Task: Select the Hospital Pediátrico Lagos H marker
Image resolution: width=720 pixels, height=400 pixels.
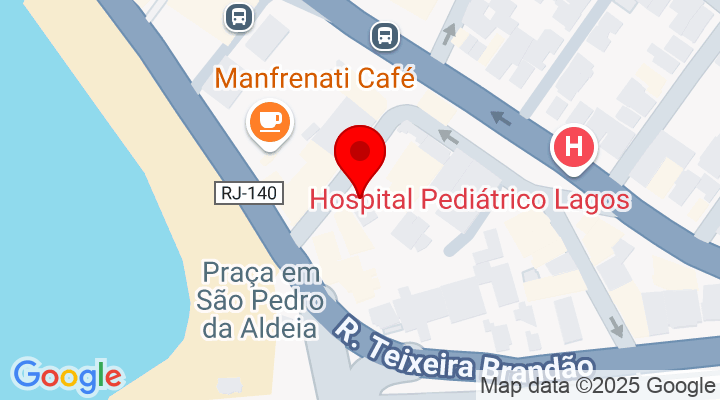Action: tap(574, 148)
